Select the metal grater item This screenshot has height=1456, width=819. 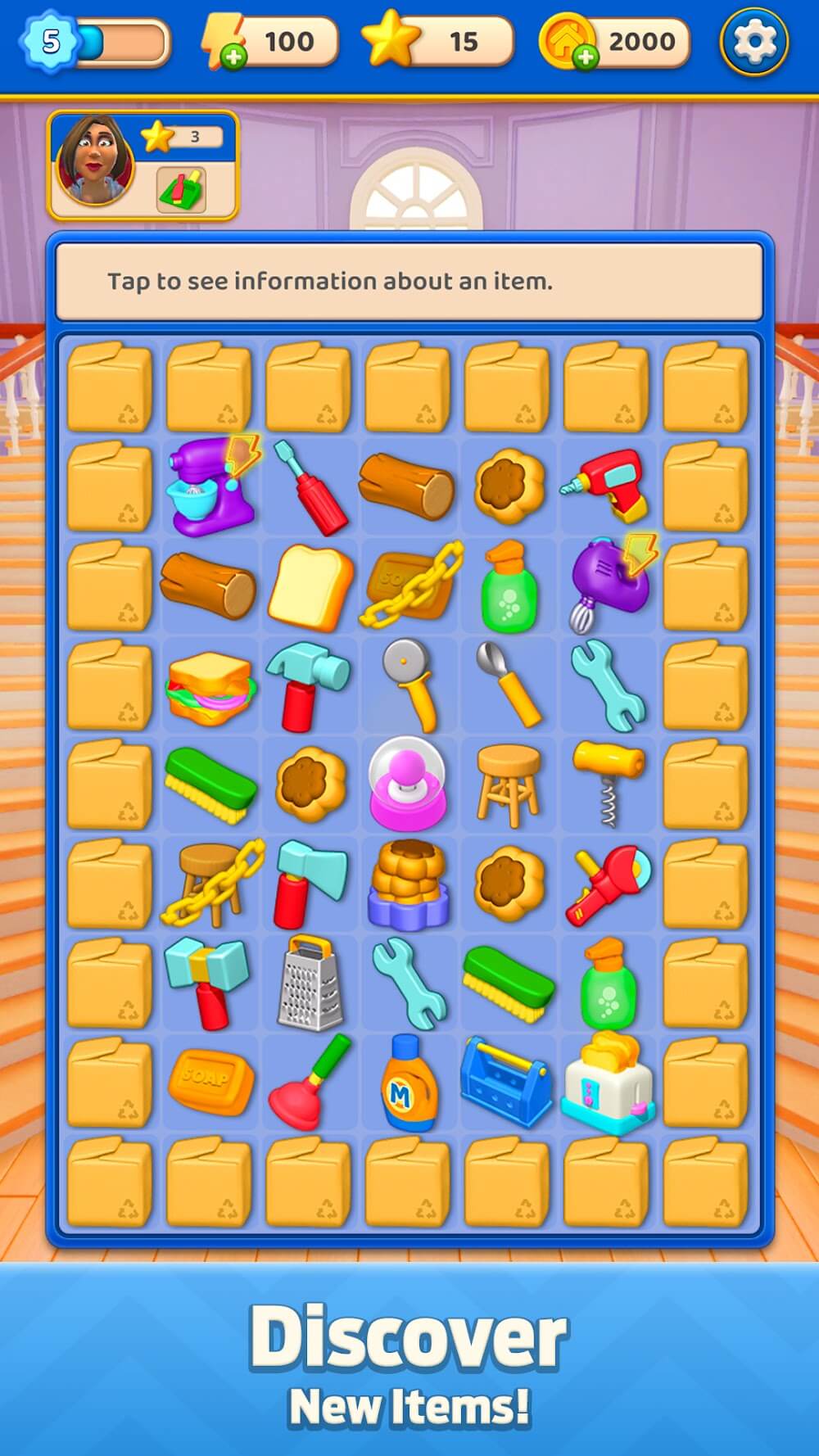310,983
